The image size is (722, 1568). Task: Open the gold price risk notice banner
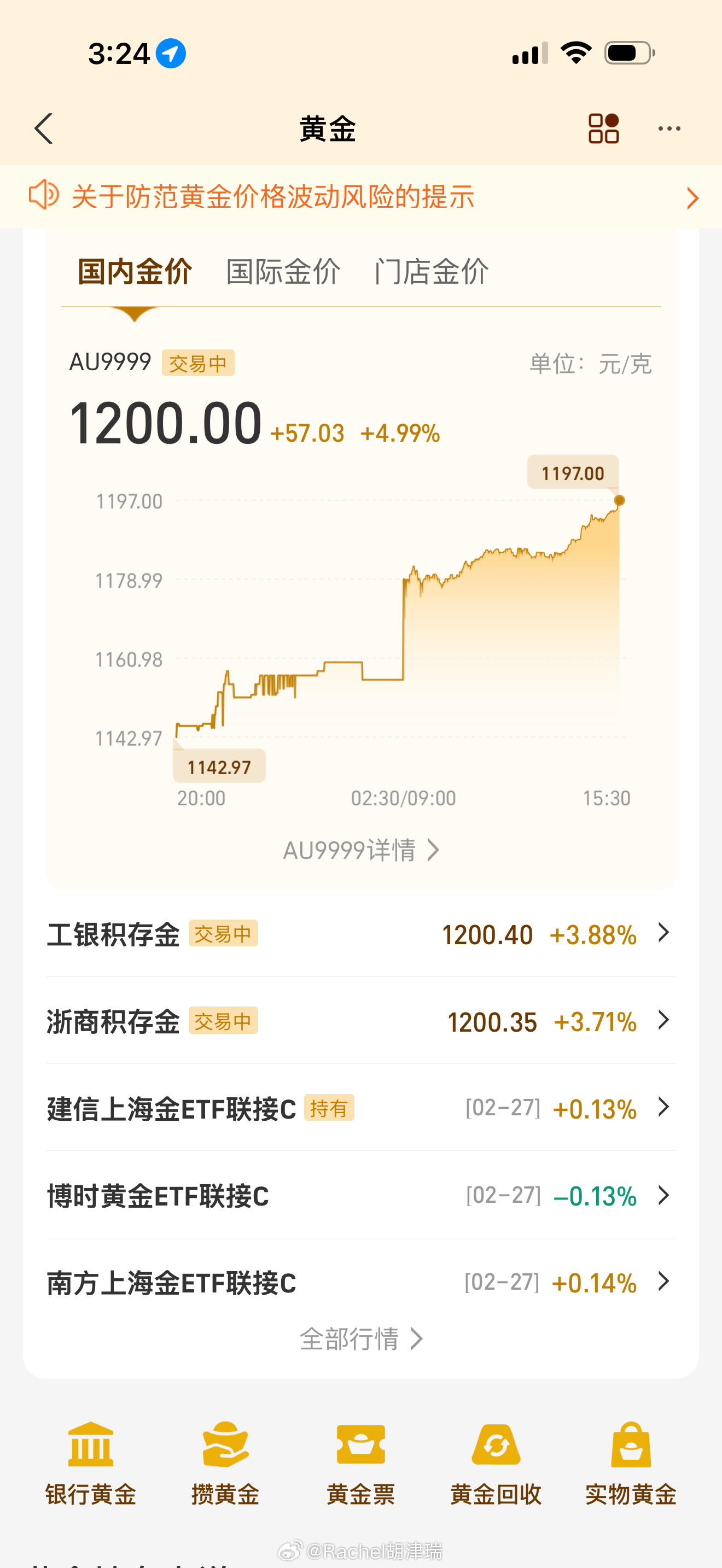tap(361, 197)
